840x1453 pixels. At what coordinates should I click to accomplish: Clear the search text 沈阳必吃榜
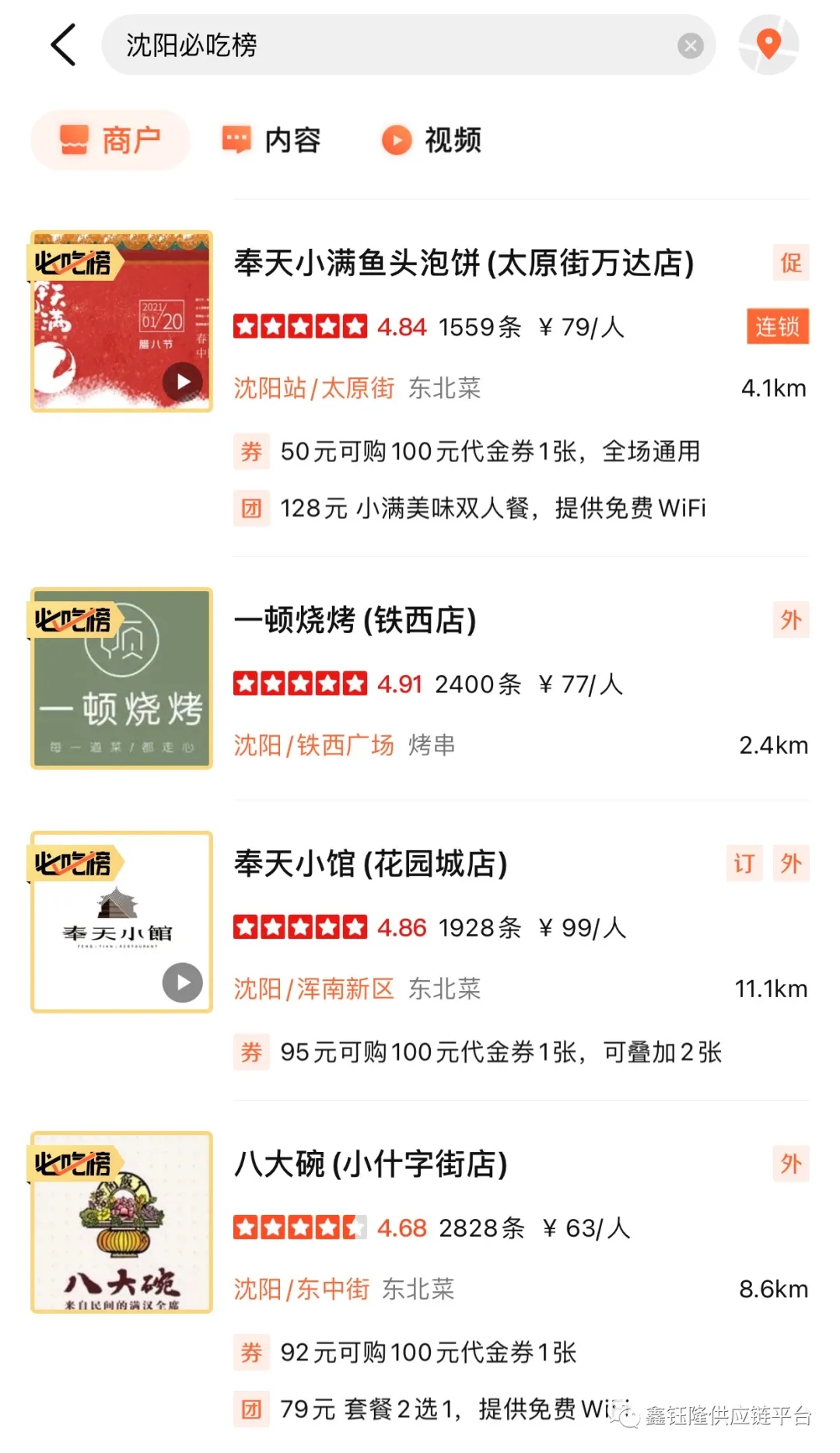coord(690,46)
